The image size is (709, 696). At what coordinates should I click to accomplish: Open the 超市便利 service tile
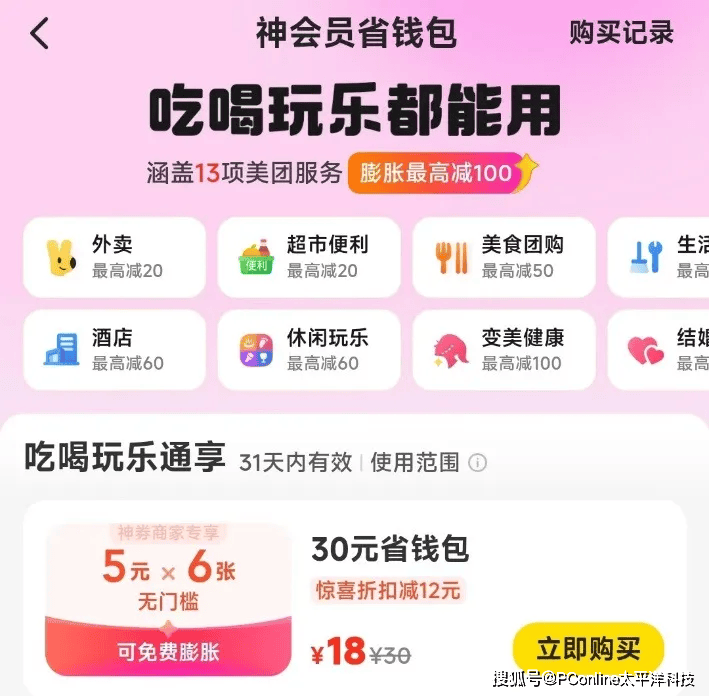pyautogui.click(x=308, y=257)
